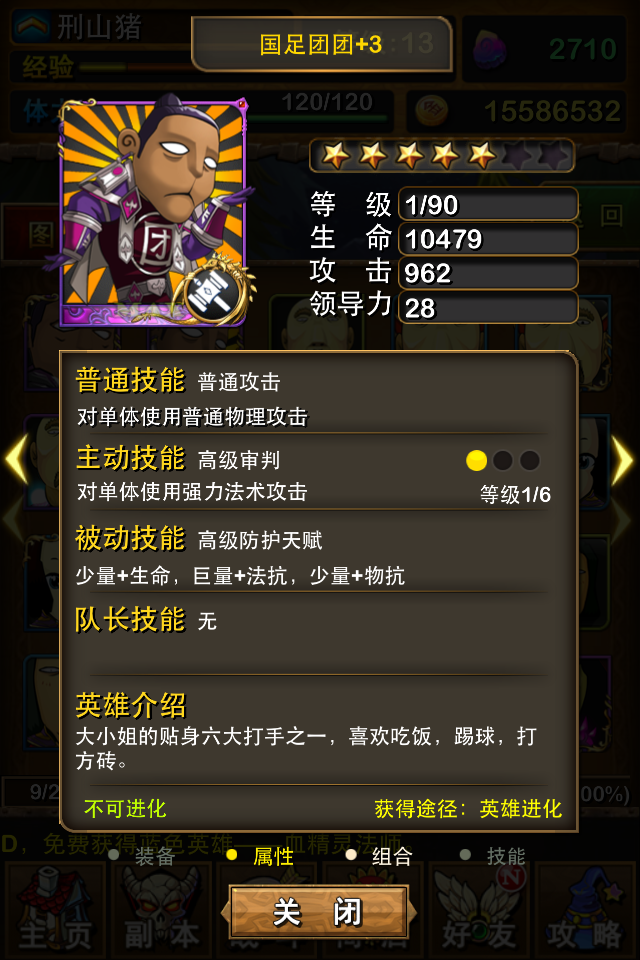Image resolution: width=640 pixels, height=960 pixels.
Task: Close the hero details panel
Action: coord(318,912)
